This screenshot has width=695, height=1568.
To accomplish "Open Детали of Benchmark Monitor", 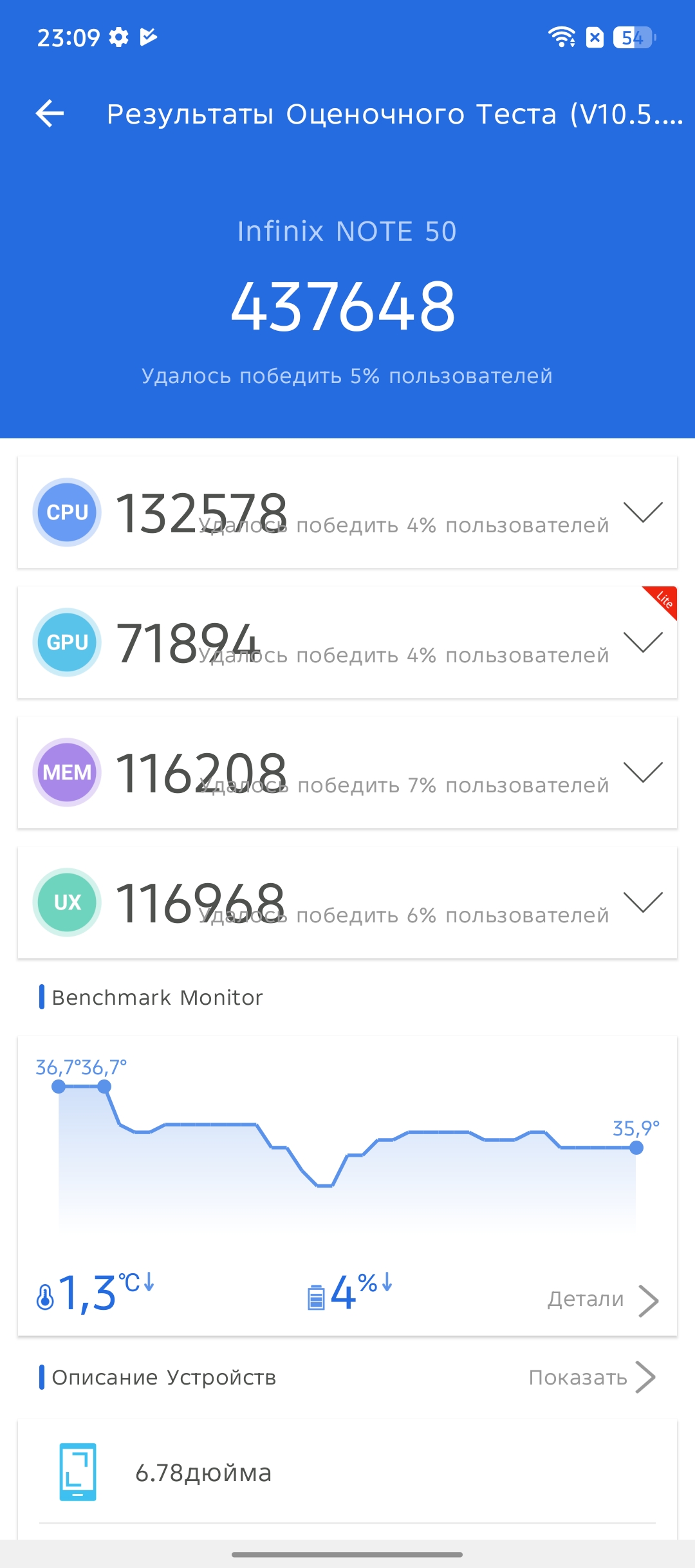I will point(602,1300).
